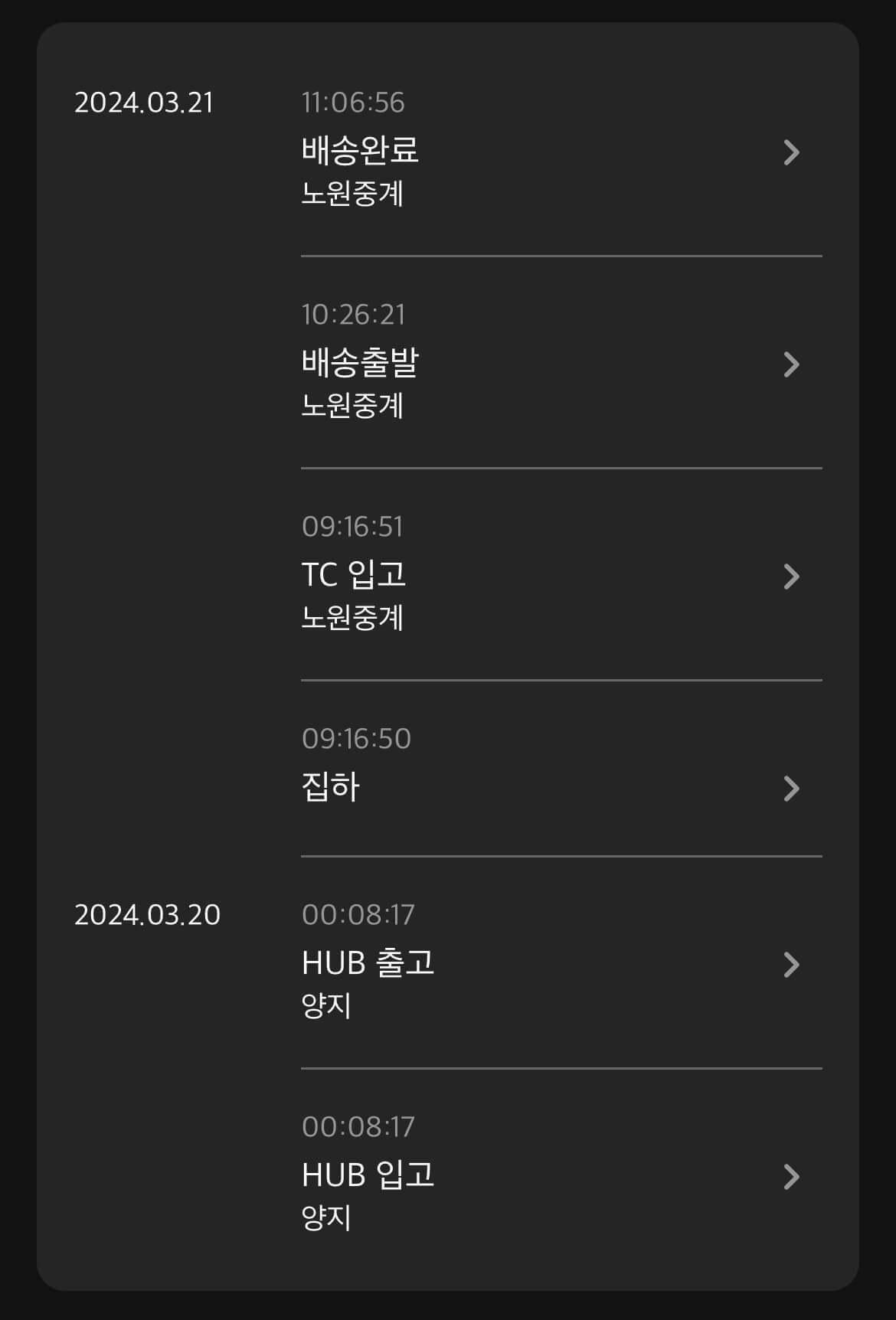Click the 2024.03.20 date label
Screen dimensions: 896x1320
148,913
